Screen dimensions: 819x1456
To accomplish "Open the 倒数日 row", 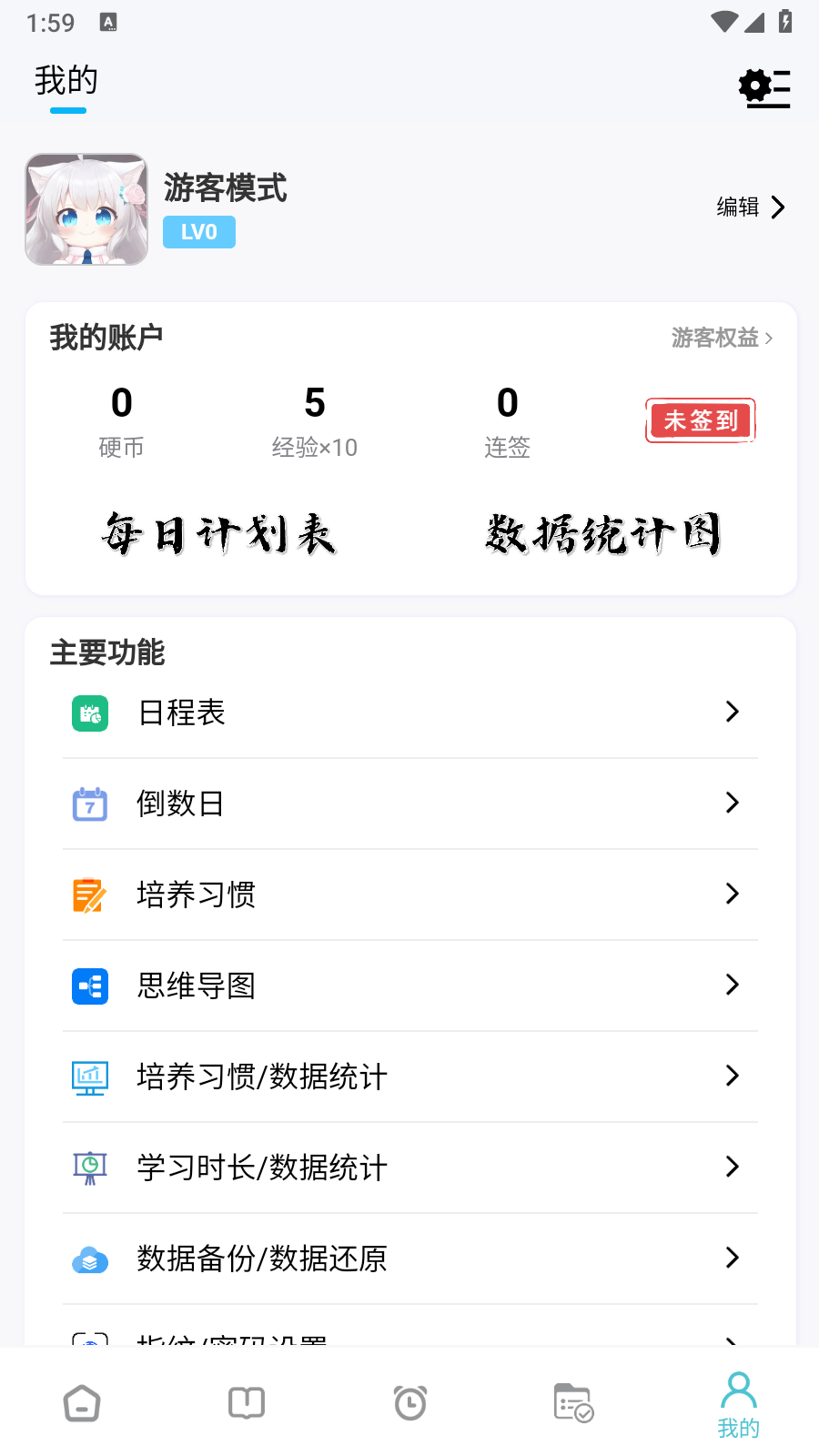I will (409, 804).
